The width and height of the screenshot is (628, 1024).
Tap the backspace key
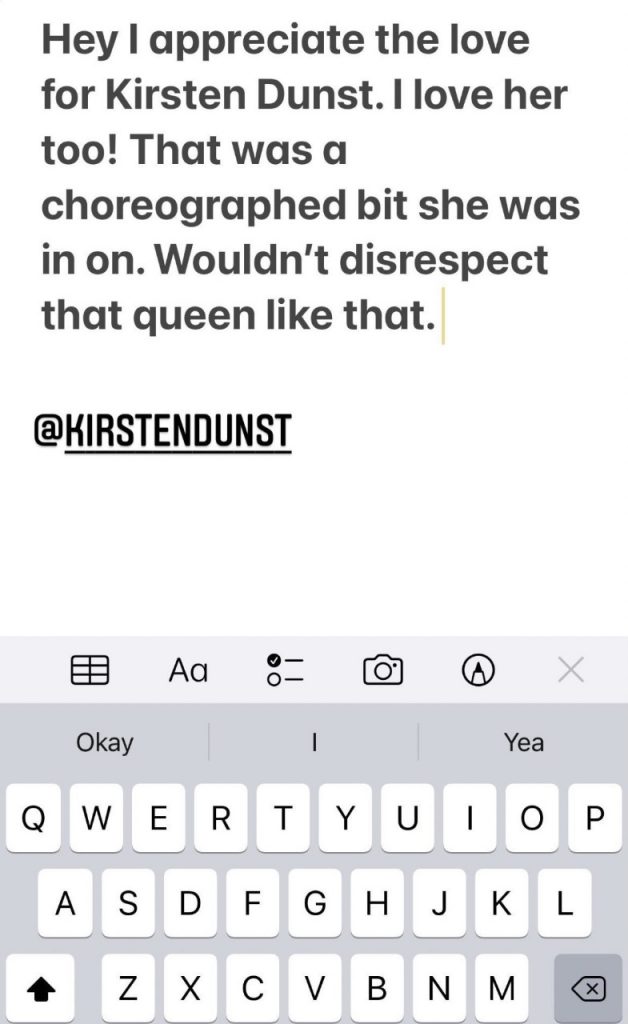click(588, 989)
